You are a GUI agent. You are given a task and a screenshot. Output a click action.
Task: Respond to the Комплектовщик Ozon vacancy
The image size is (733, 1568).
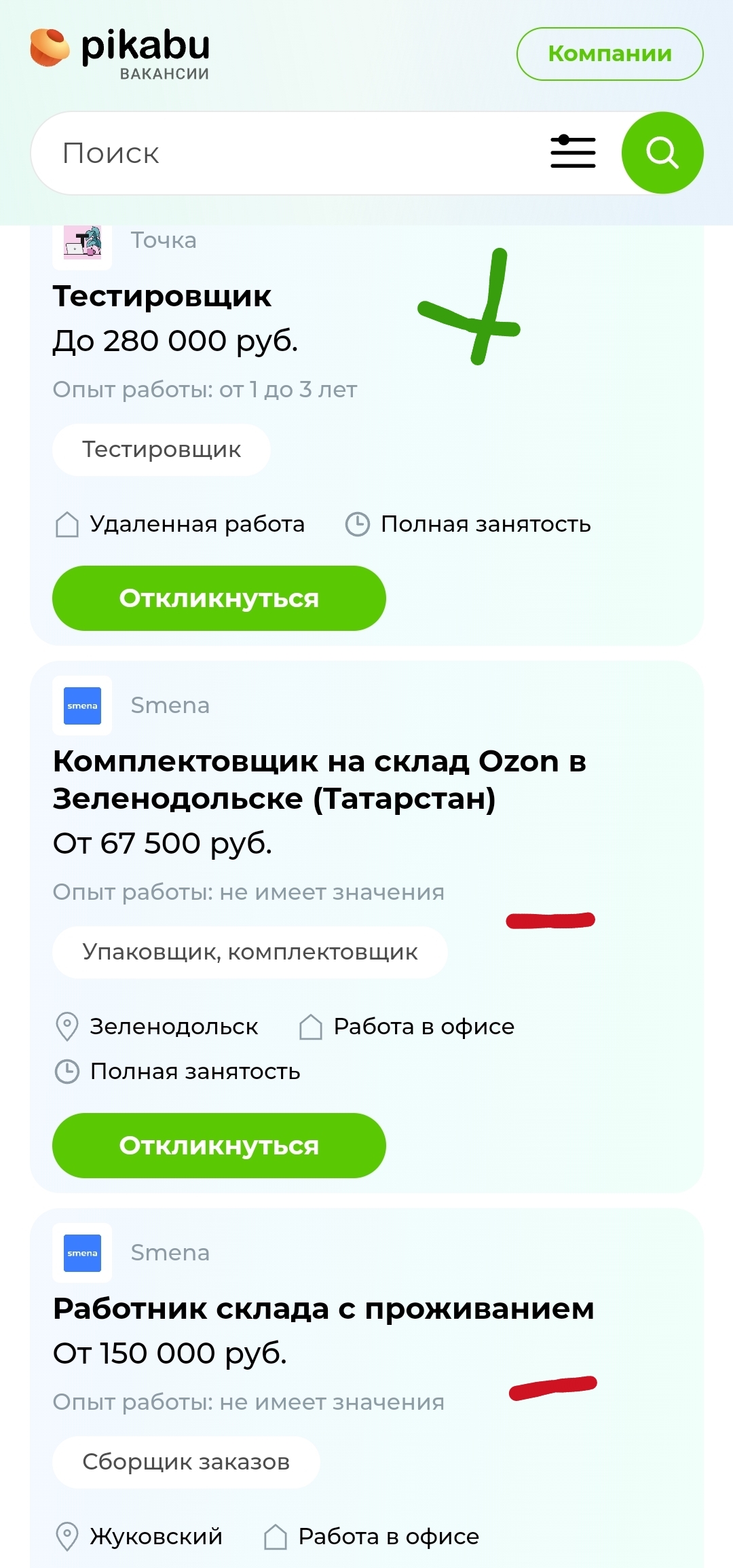[219, 1146]
